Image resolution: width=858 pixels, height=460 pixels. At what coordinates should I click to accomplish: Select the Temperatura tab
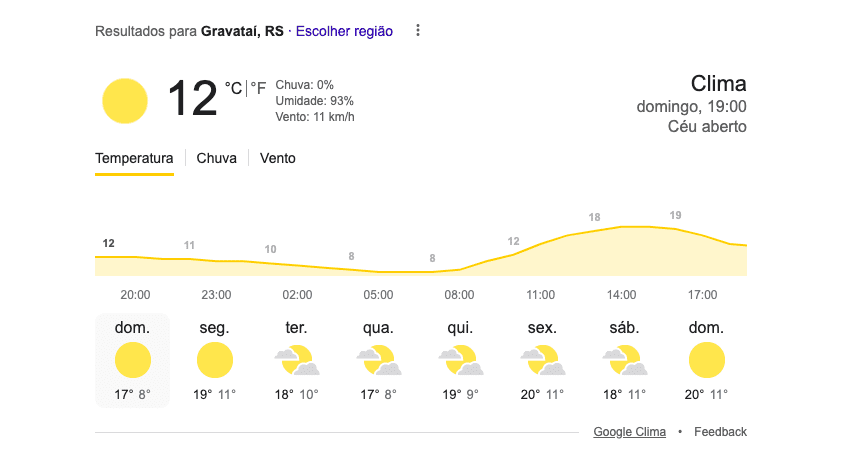point(134,158)
